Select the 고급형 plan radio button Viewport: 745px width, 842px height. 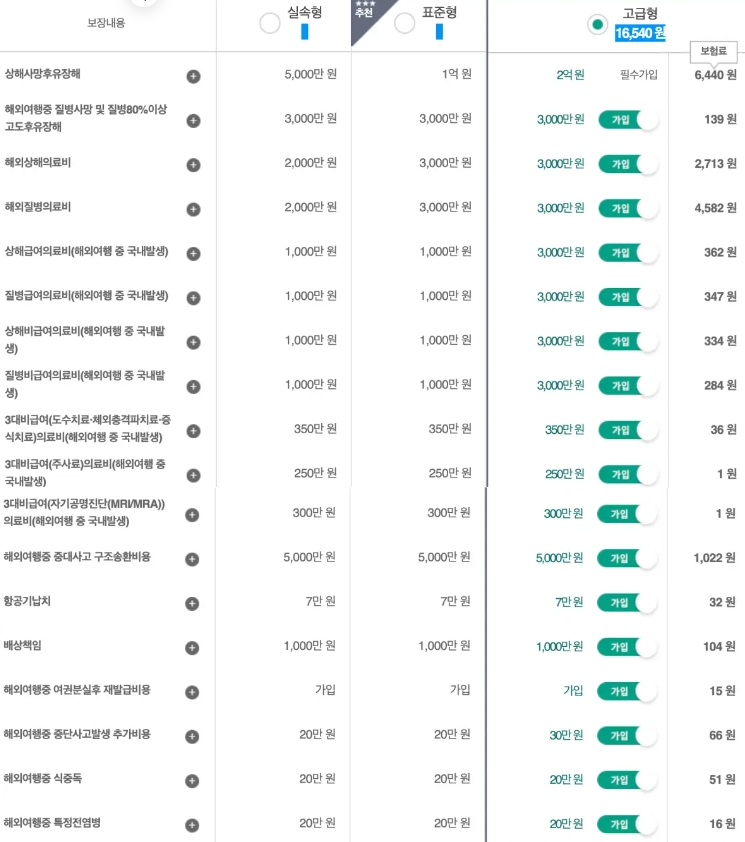(598, 24)
